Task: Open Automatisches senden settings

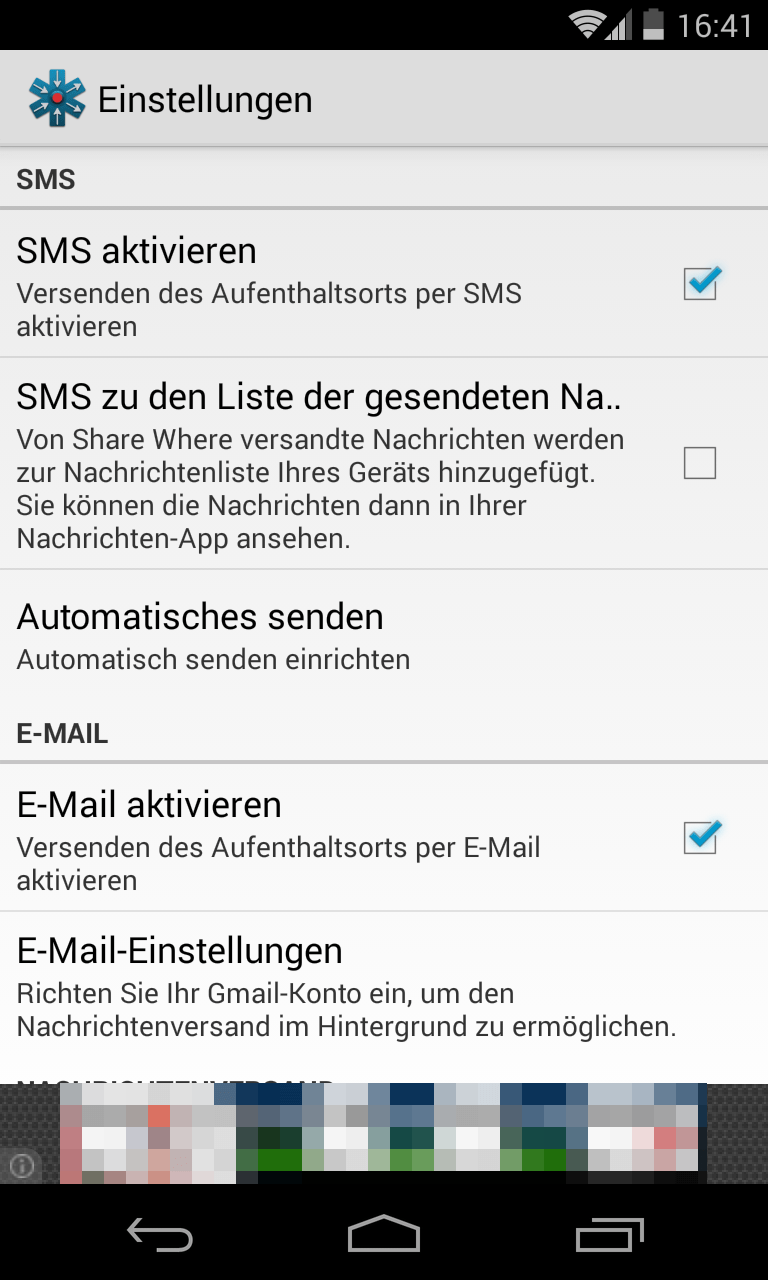Action: tap(384, 635)
